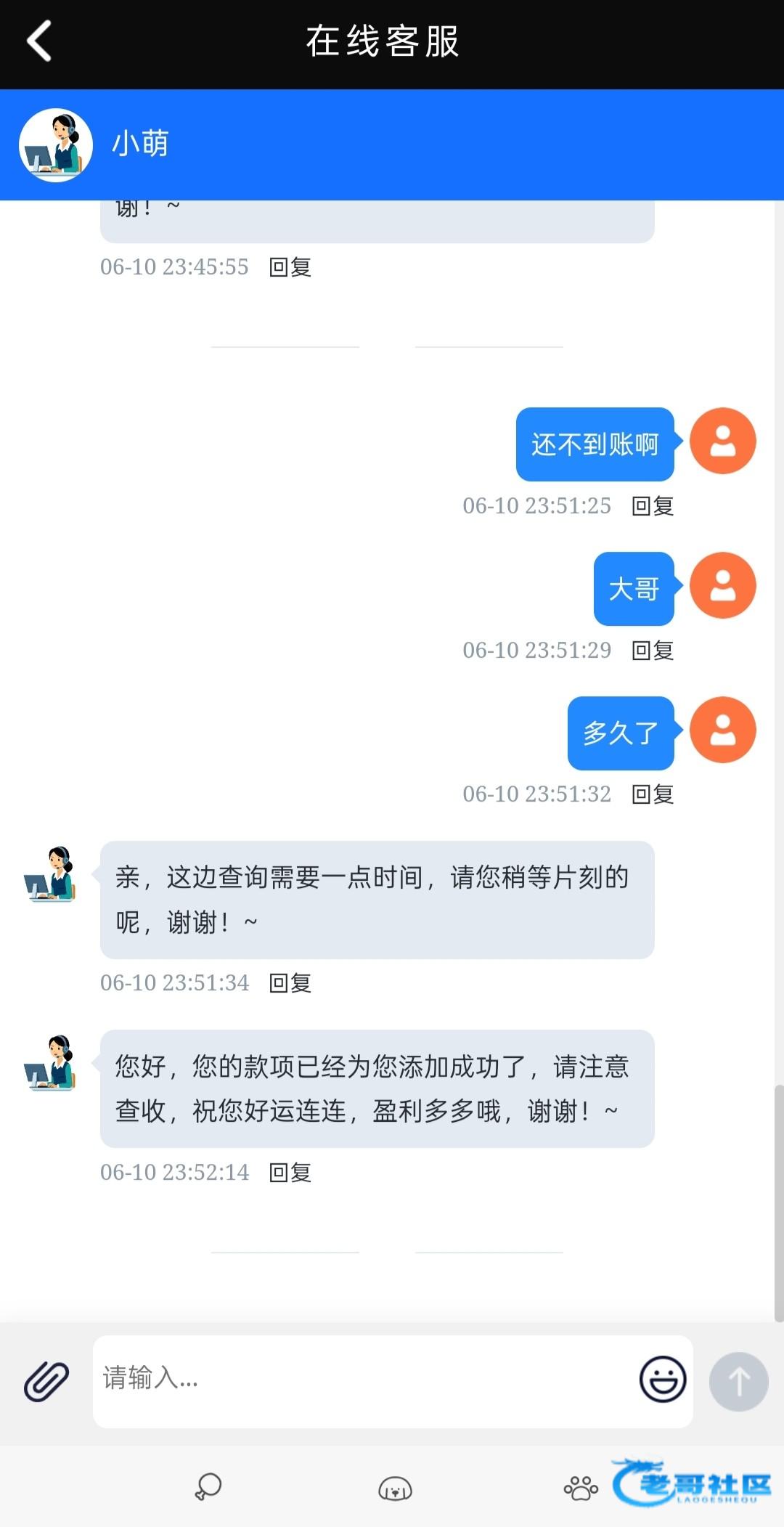The height and width of the screenshot is (1527, 784).
Task: Go back from the 在线客服 chat
Action: coord(40,41)
